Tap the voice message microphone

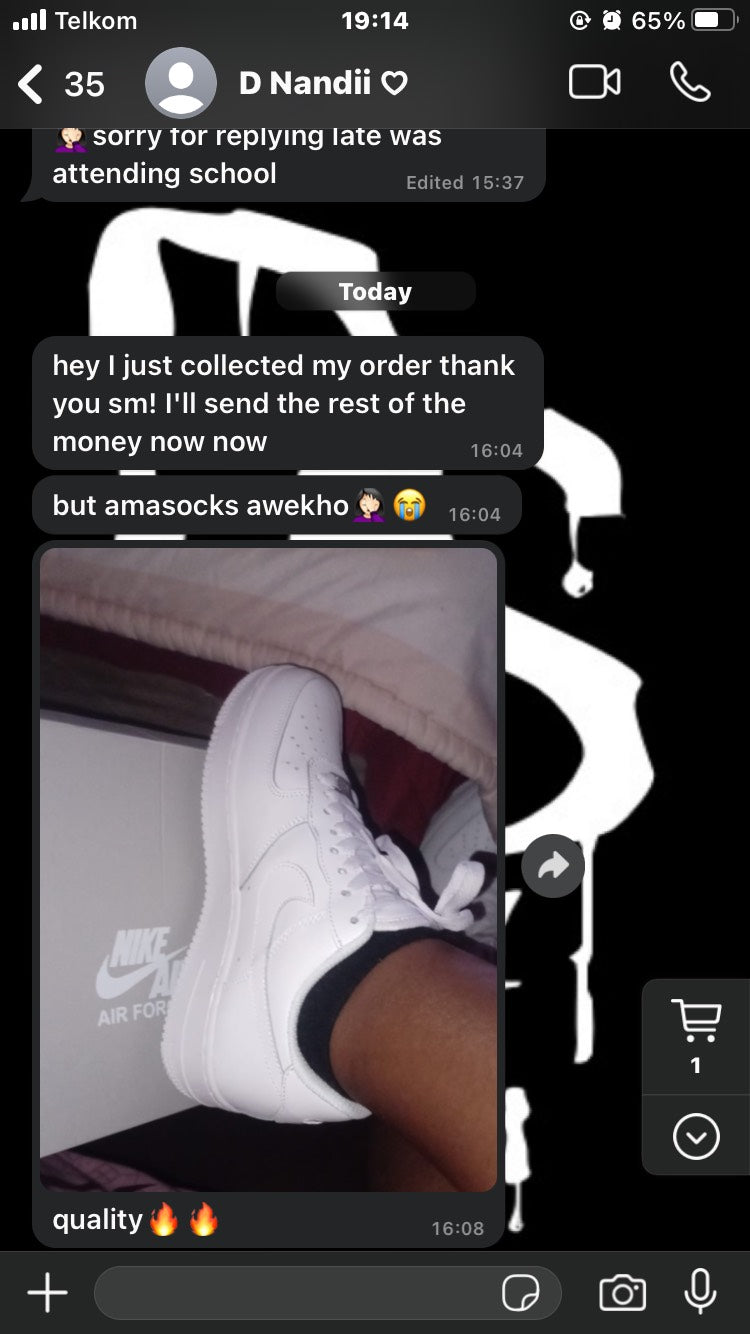[700, 1291]
